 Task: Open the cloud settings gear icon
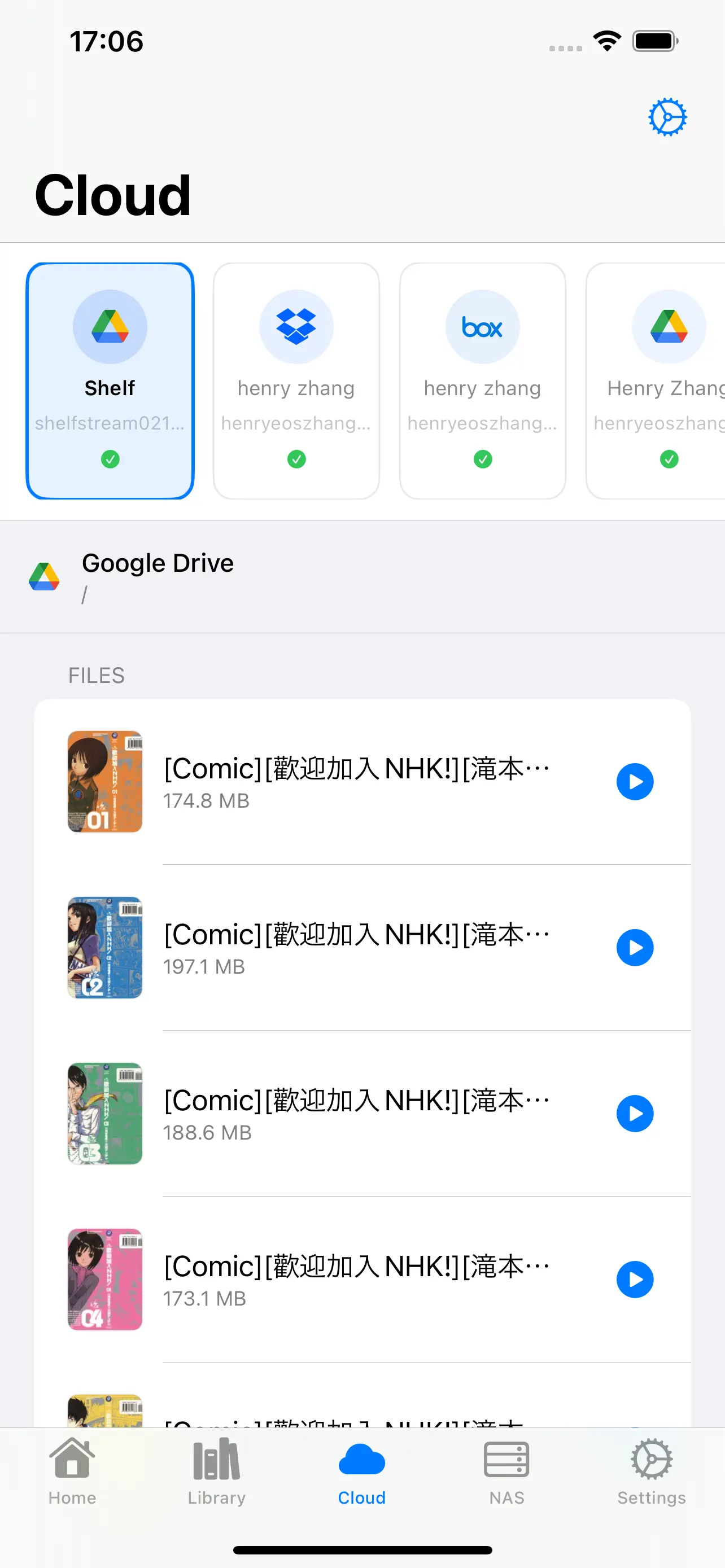pos(668,116)
